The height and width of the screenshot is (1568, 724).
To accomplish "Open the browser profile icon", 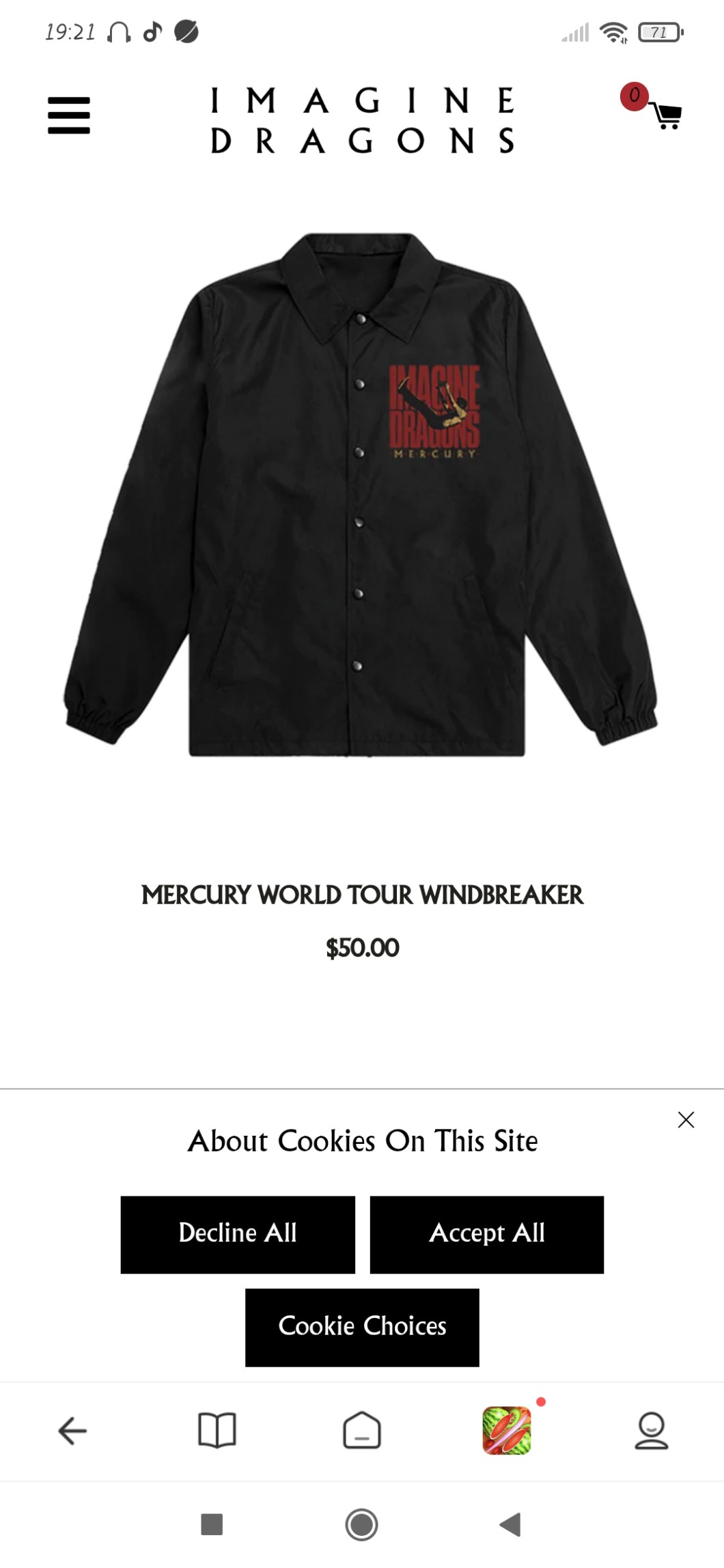I will [x=652, y=1430].
